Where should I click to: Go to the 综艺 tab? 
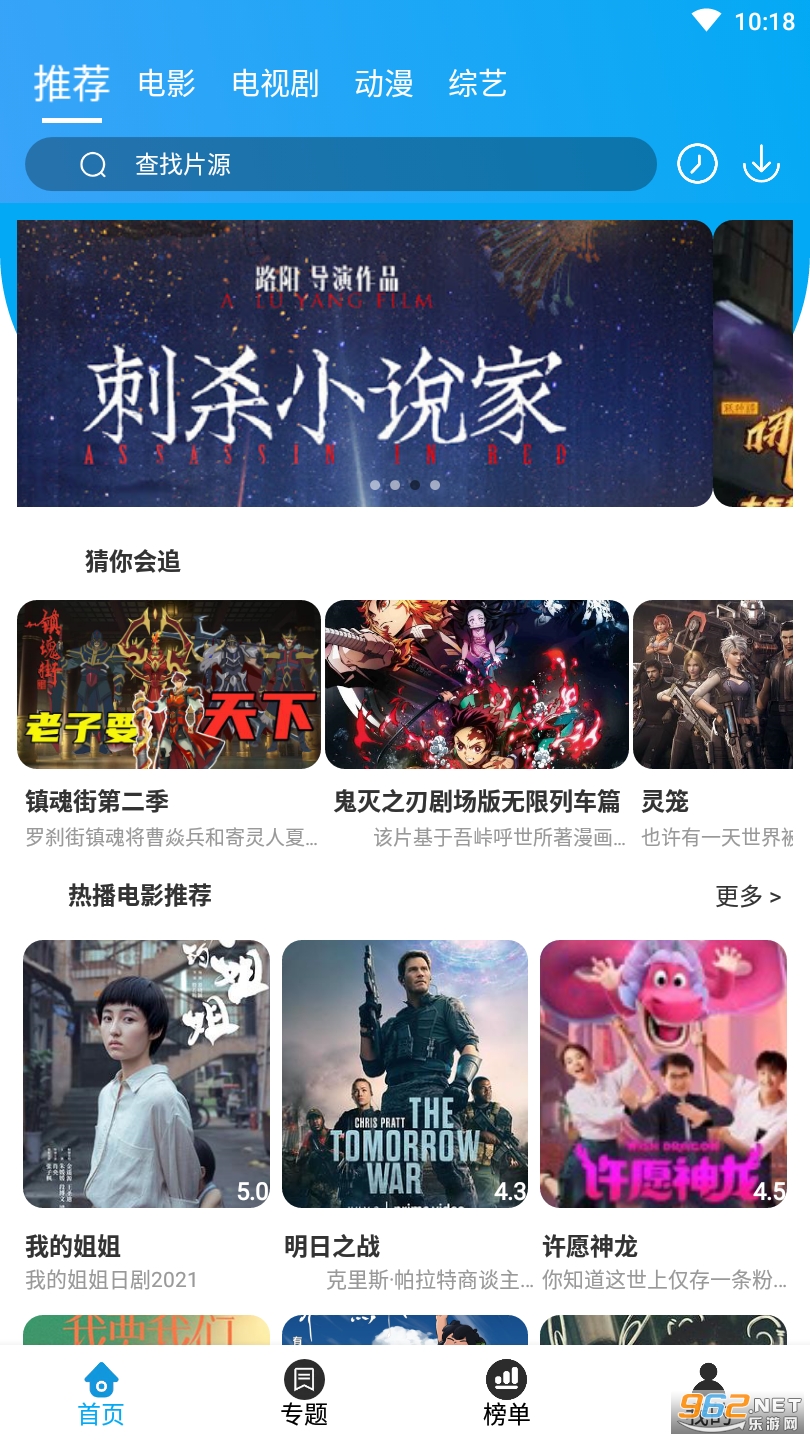click(478, 83)
